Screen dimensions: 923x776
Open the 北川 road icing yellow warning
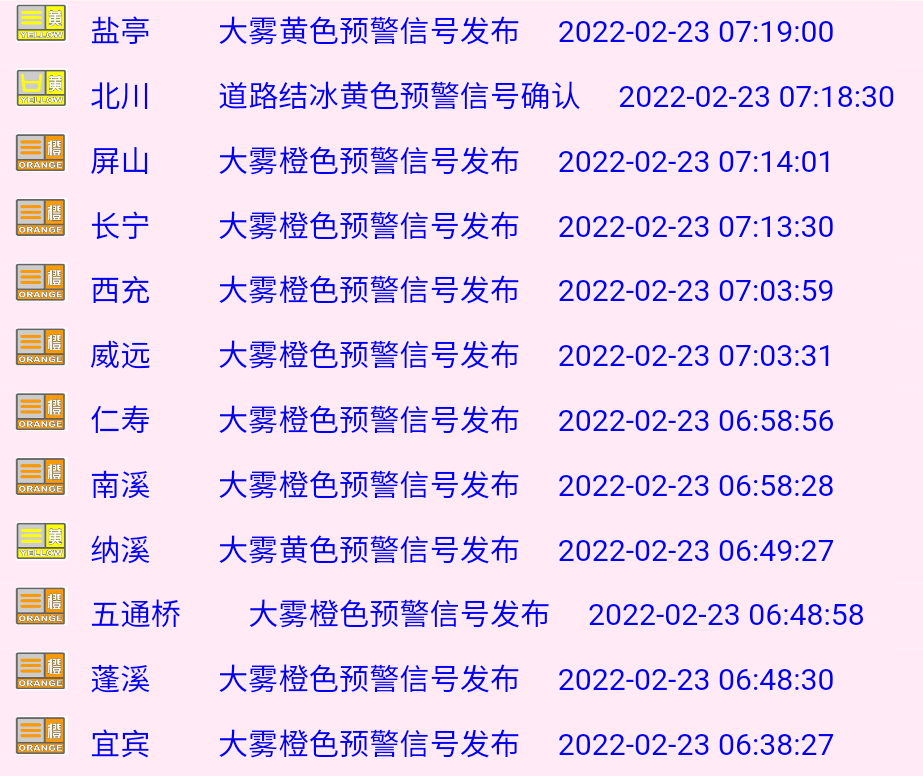[x=398, y=97]
